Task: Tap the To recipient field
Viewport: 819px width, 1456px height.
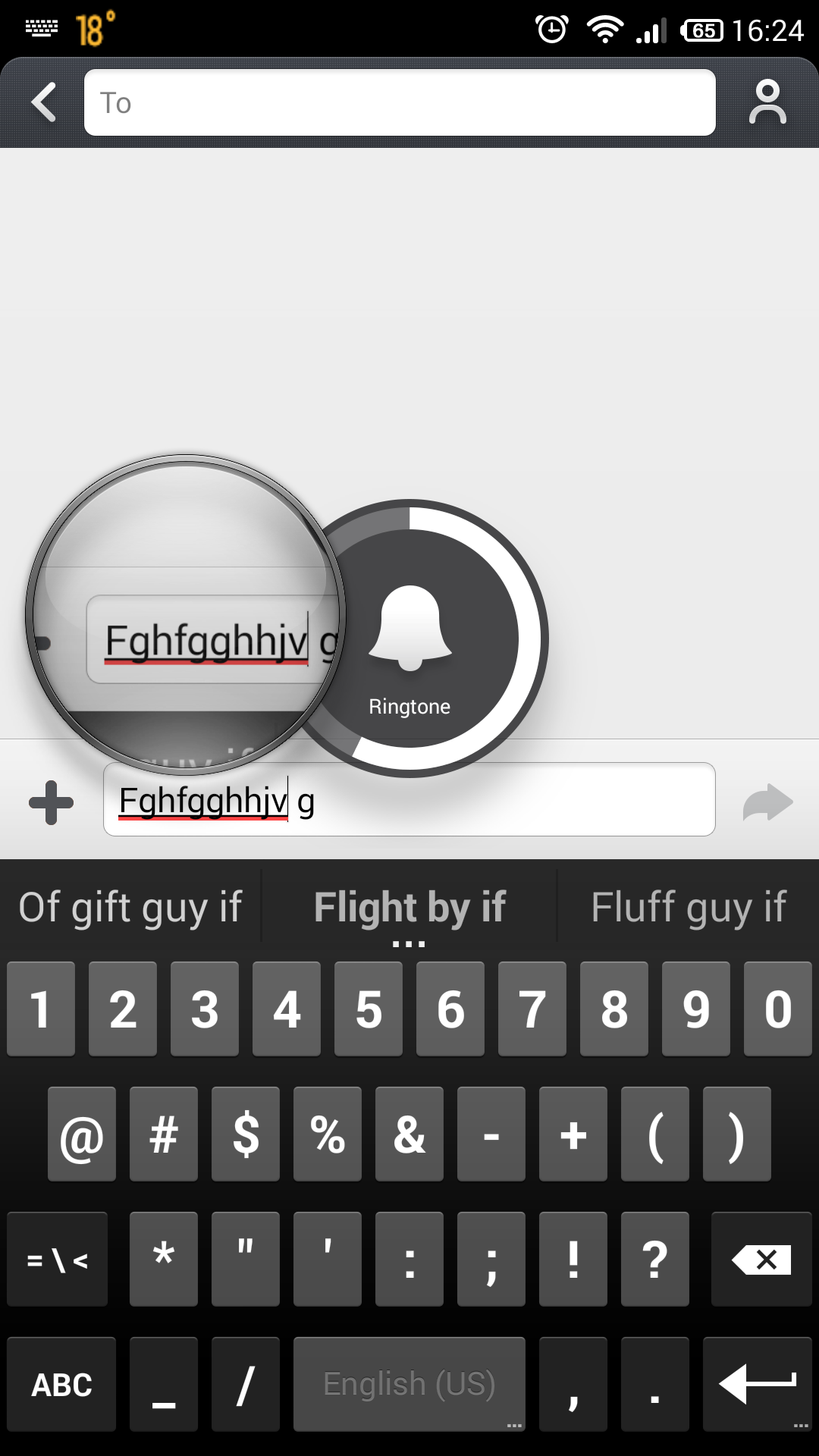Action: coord(400,102)
